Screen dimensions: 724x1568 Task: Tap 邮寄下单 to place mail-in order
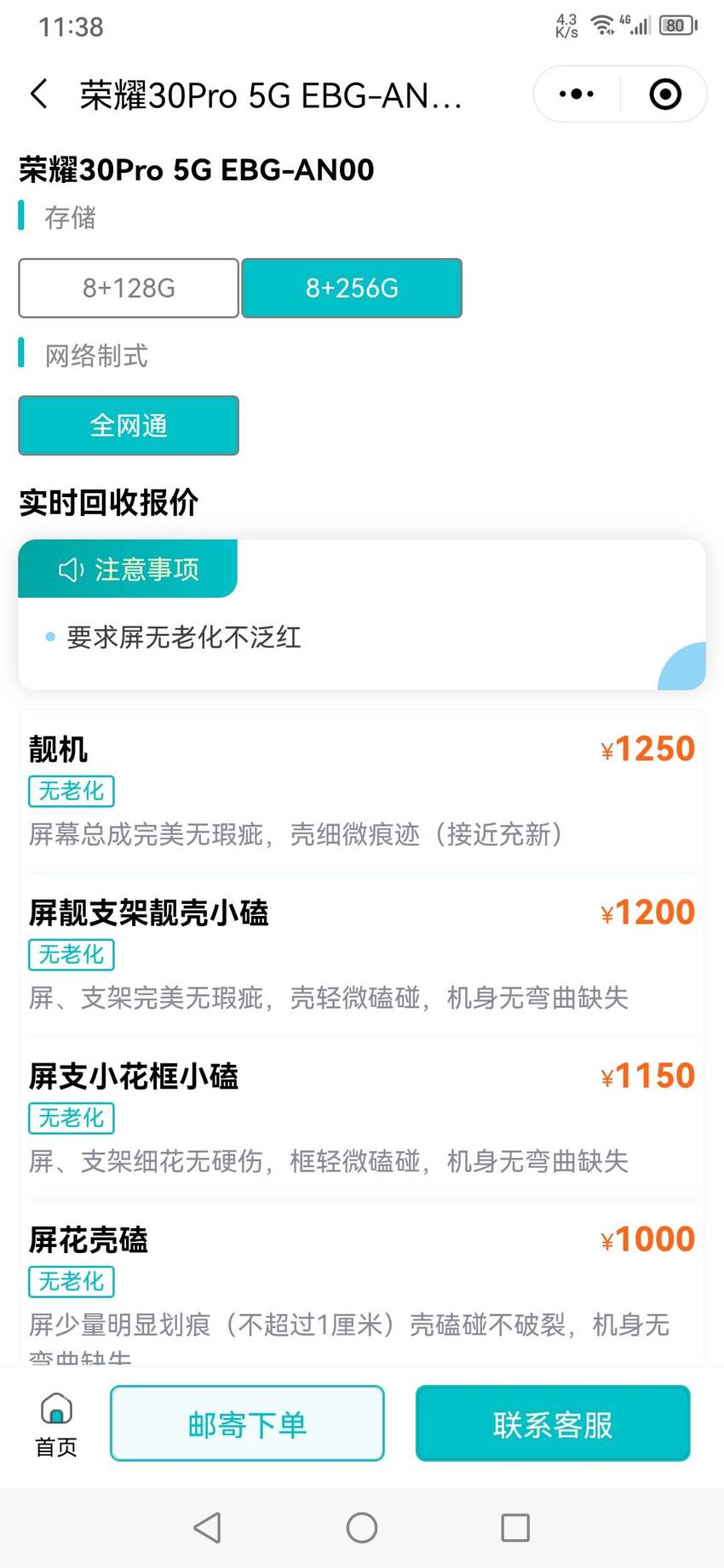[x=247, y=1423]
